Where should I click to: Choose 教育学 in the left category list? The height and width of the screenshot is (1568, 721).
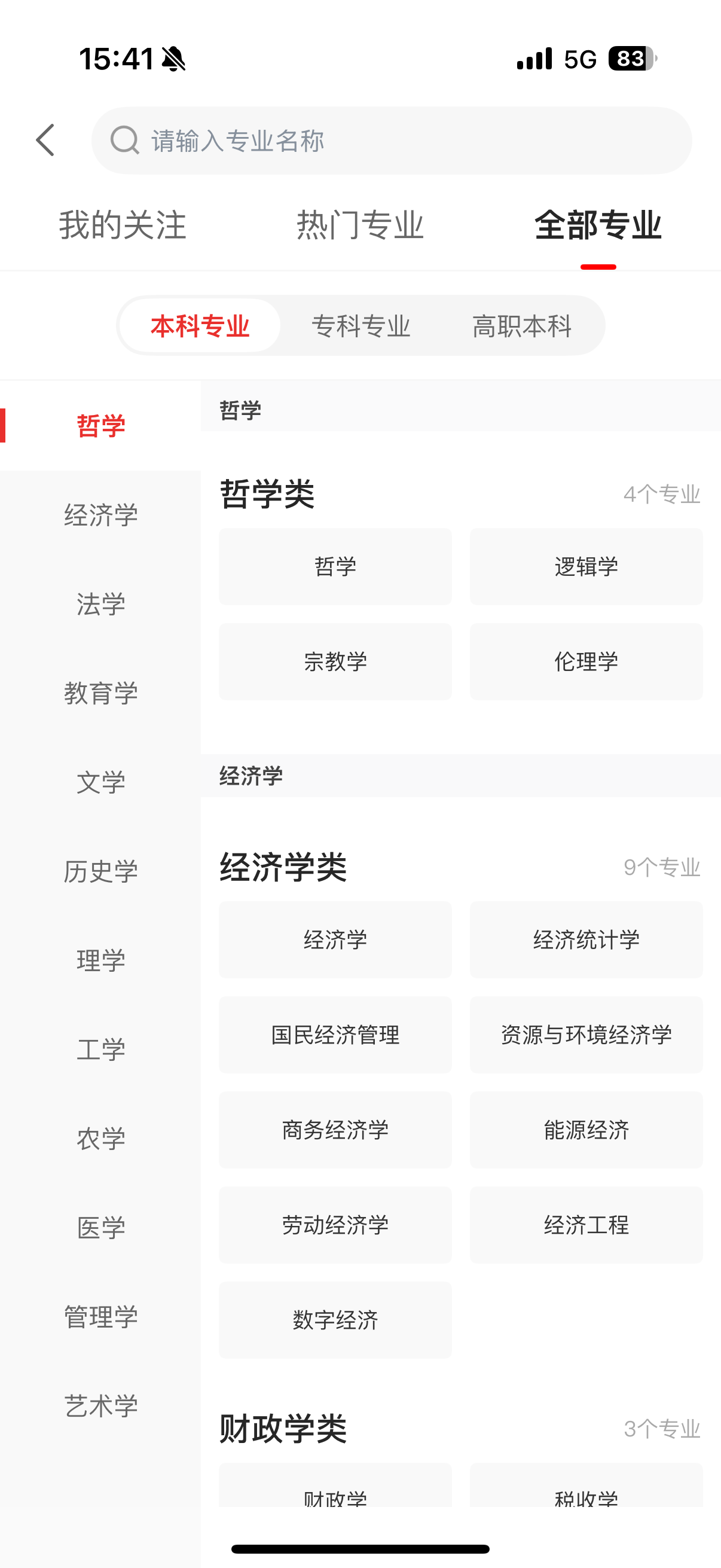(100, 693)
